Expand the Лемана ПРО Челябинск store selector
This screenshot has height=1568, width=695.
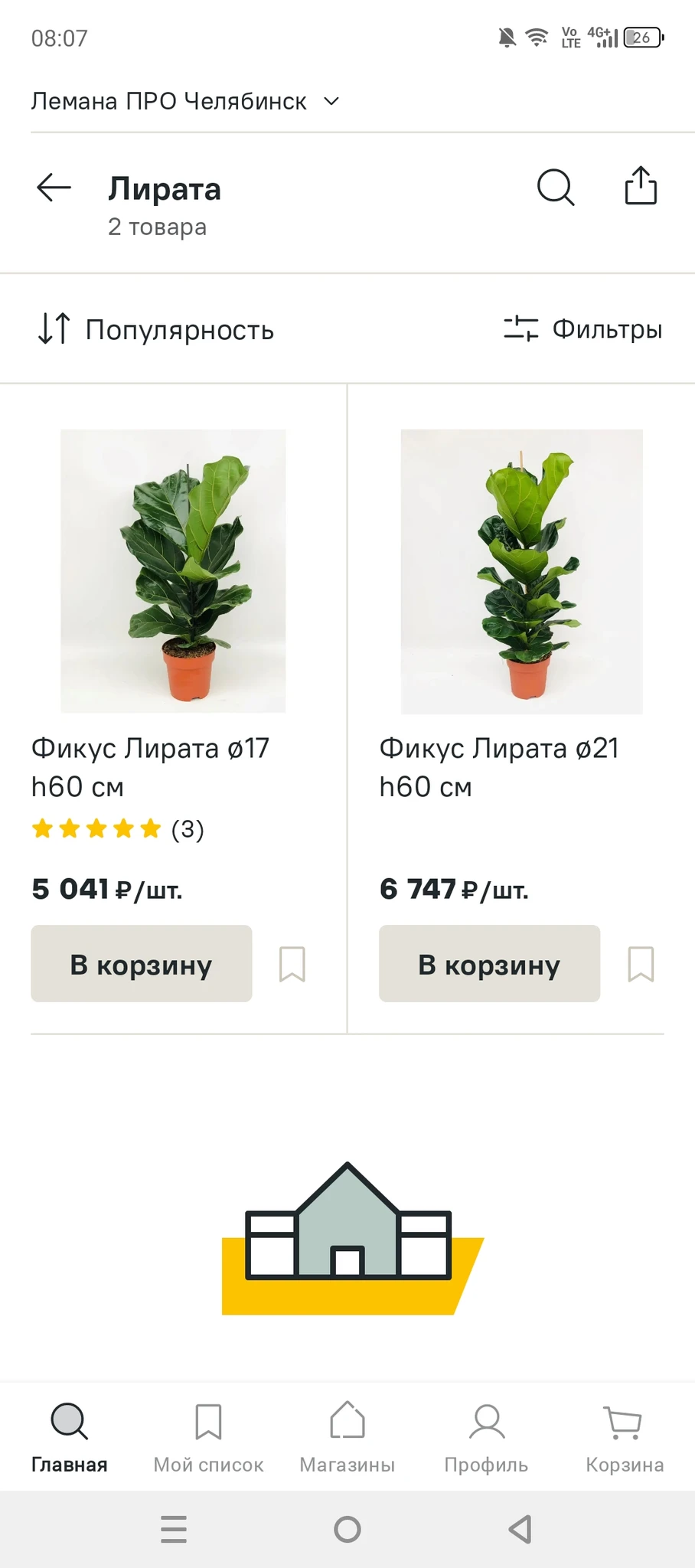[x=185, y=101]
